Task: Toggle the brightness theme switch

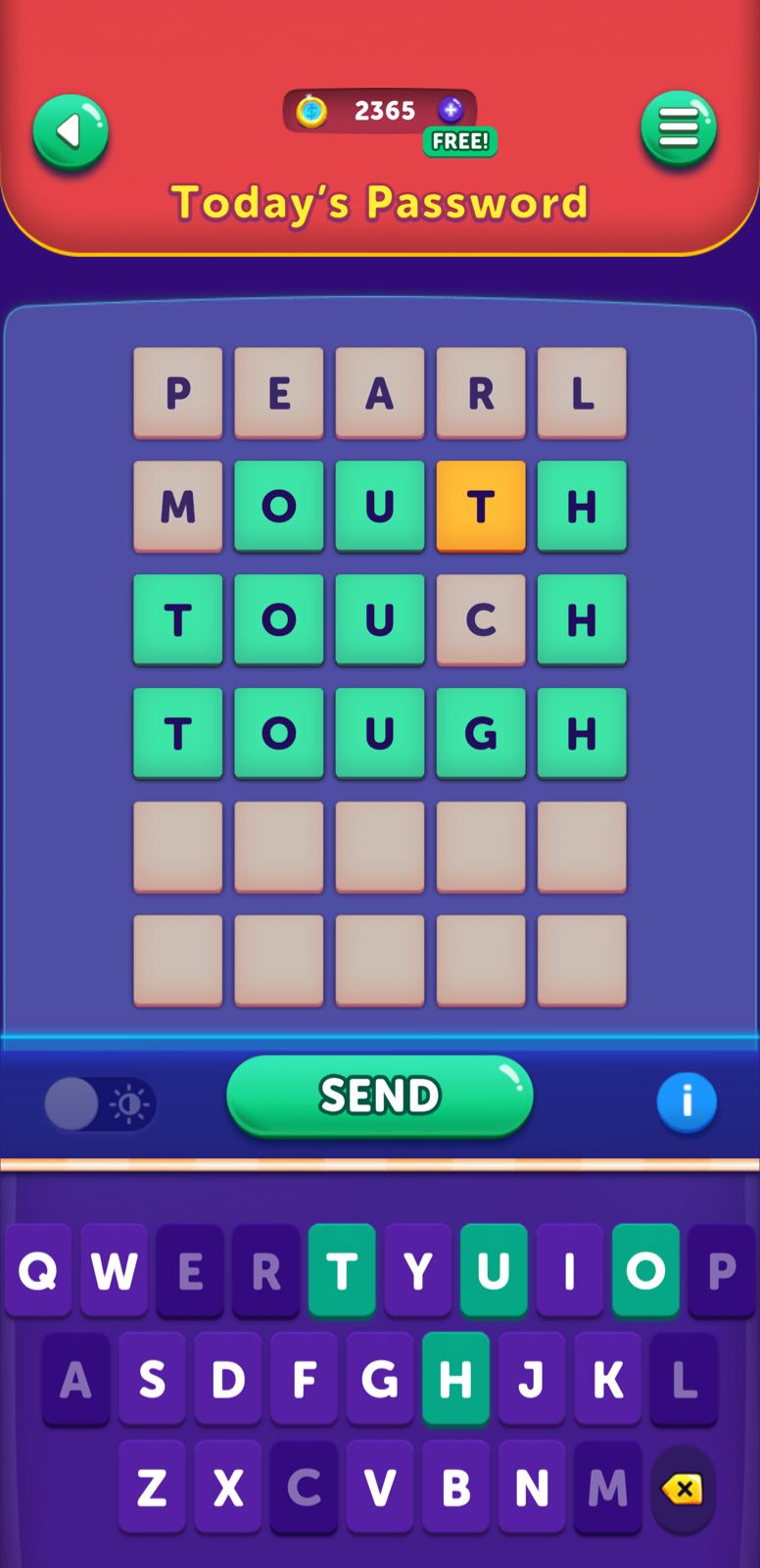Action: point(100,1104)
